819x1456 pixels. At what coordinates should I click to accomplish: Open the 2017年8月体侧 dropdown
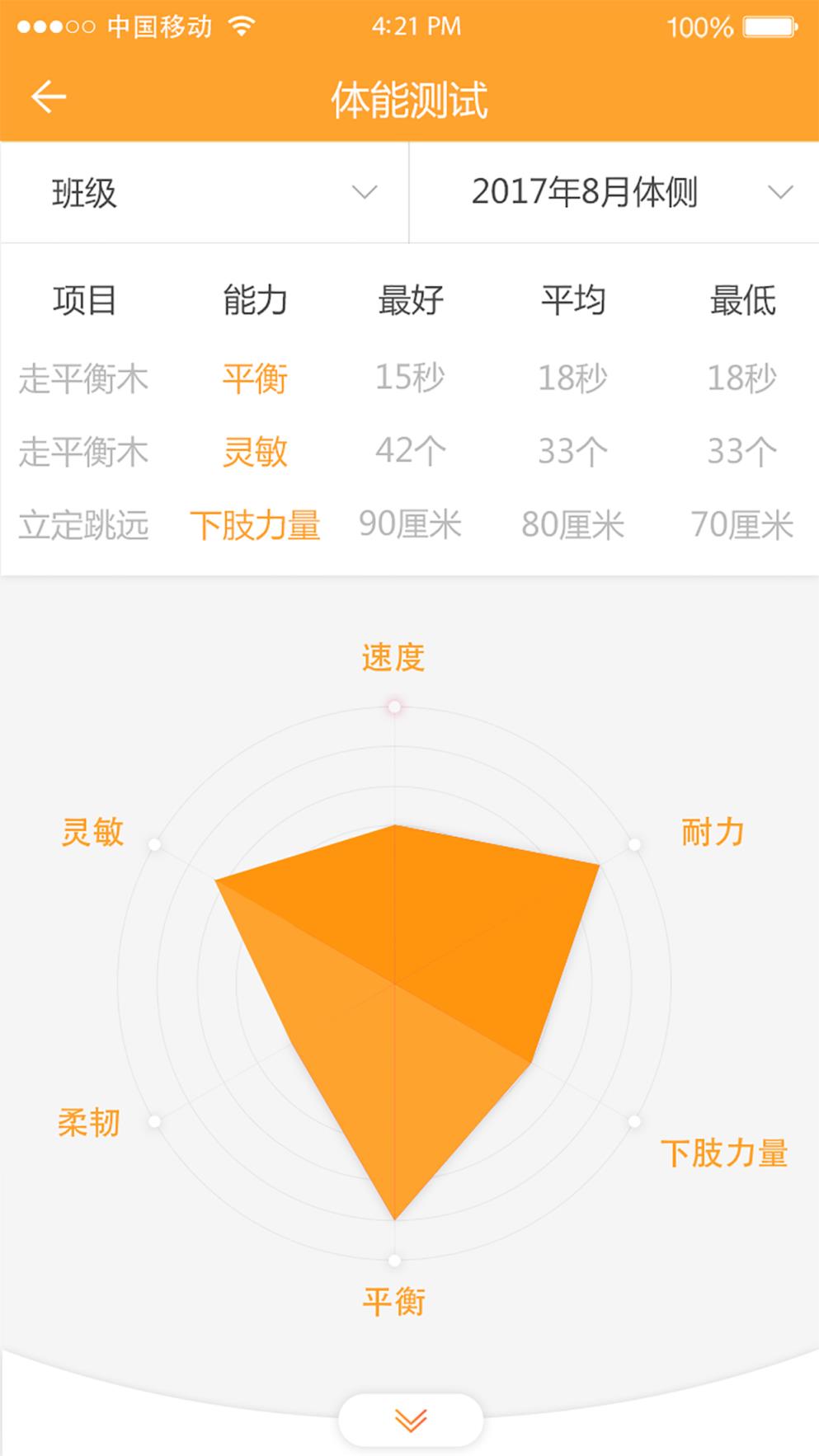[614, 193]
